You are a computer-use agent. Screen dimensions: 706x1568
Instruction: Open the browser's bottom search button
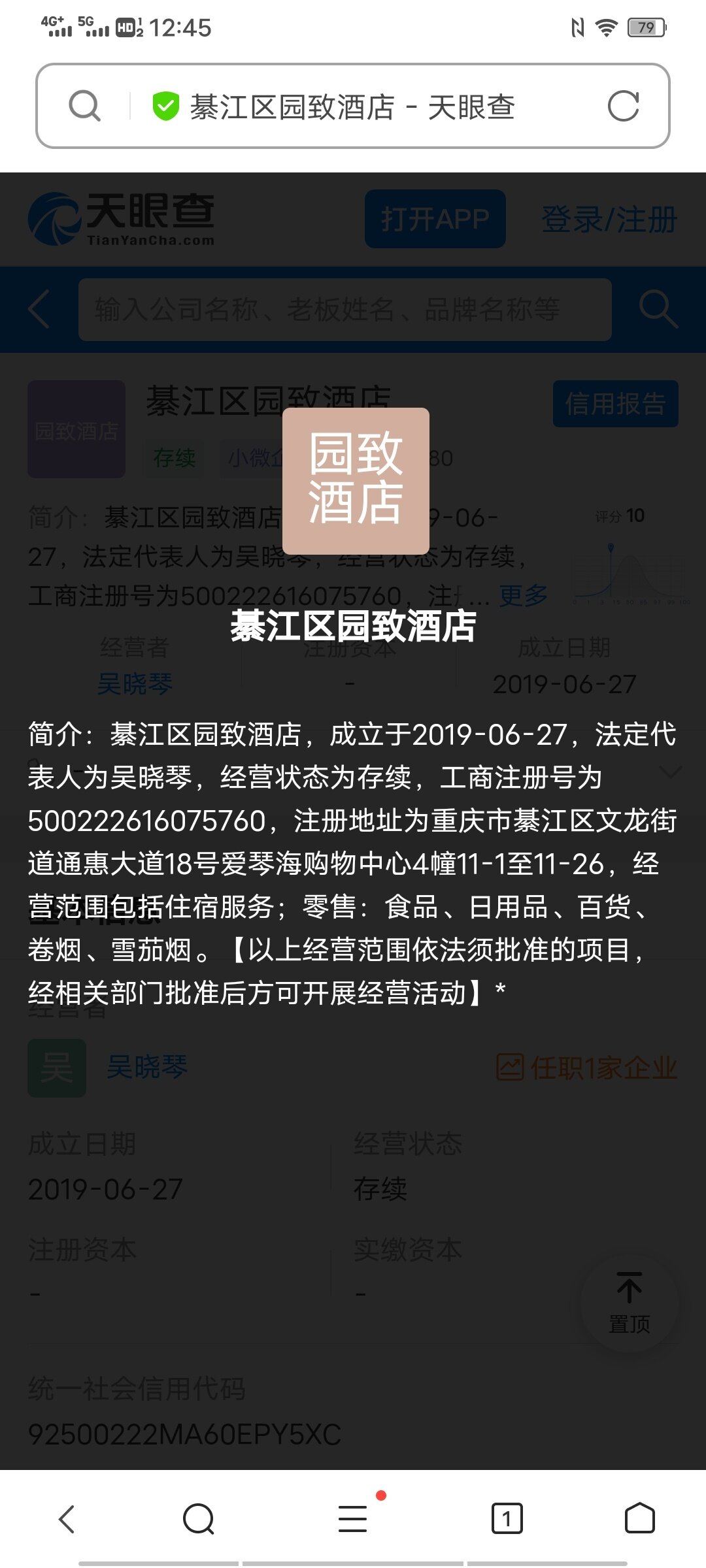(x=199, y=1519)
